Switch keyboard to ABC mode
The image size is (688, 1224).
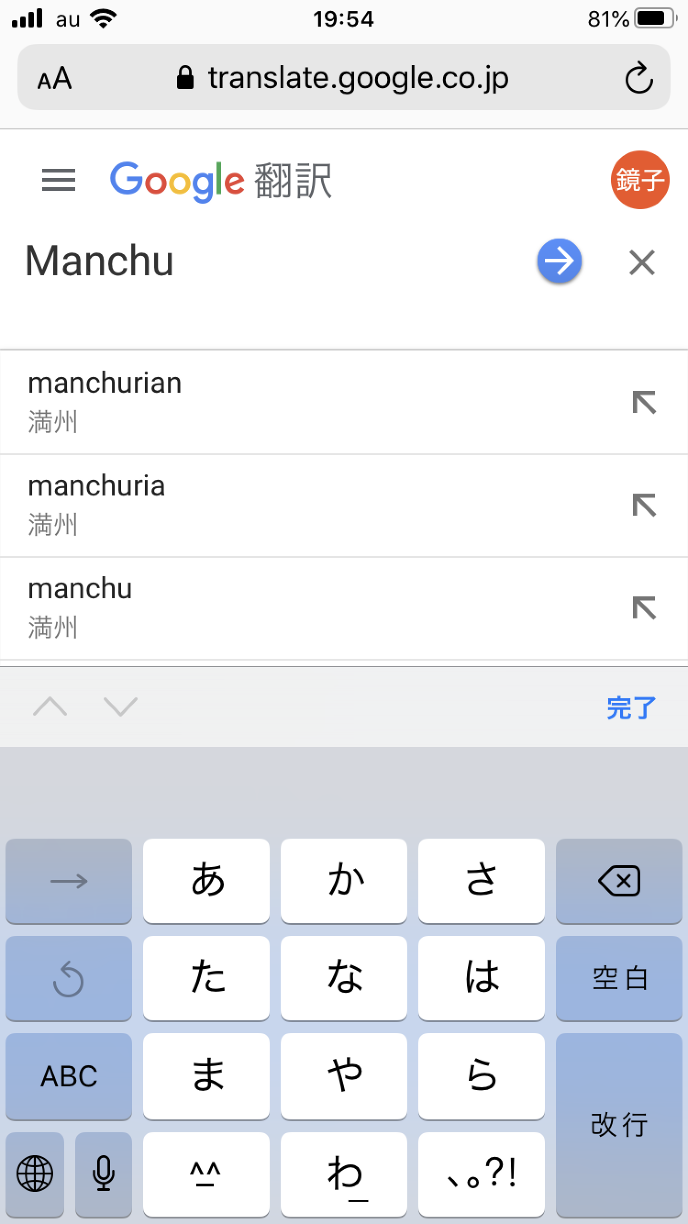click(x=69, y=1076)
